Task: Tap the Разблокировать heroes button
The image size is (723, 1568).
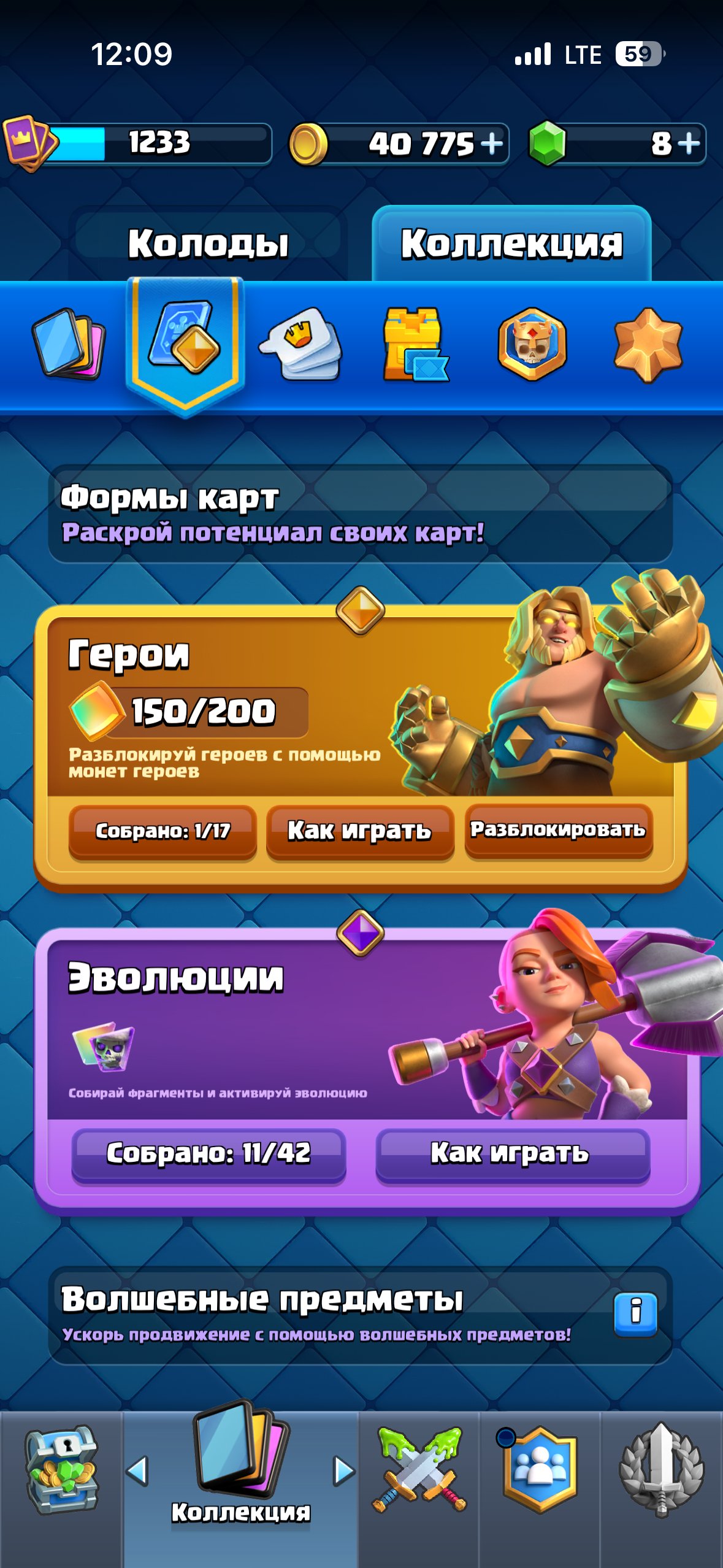Action: tap(559, 829)
